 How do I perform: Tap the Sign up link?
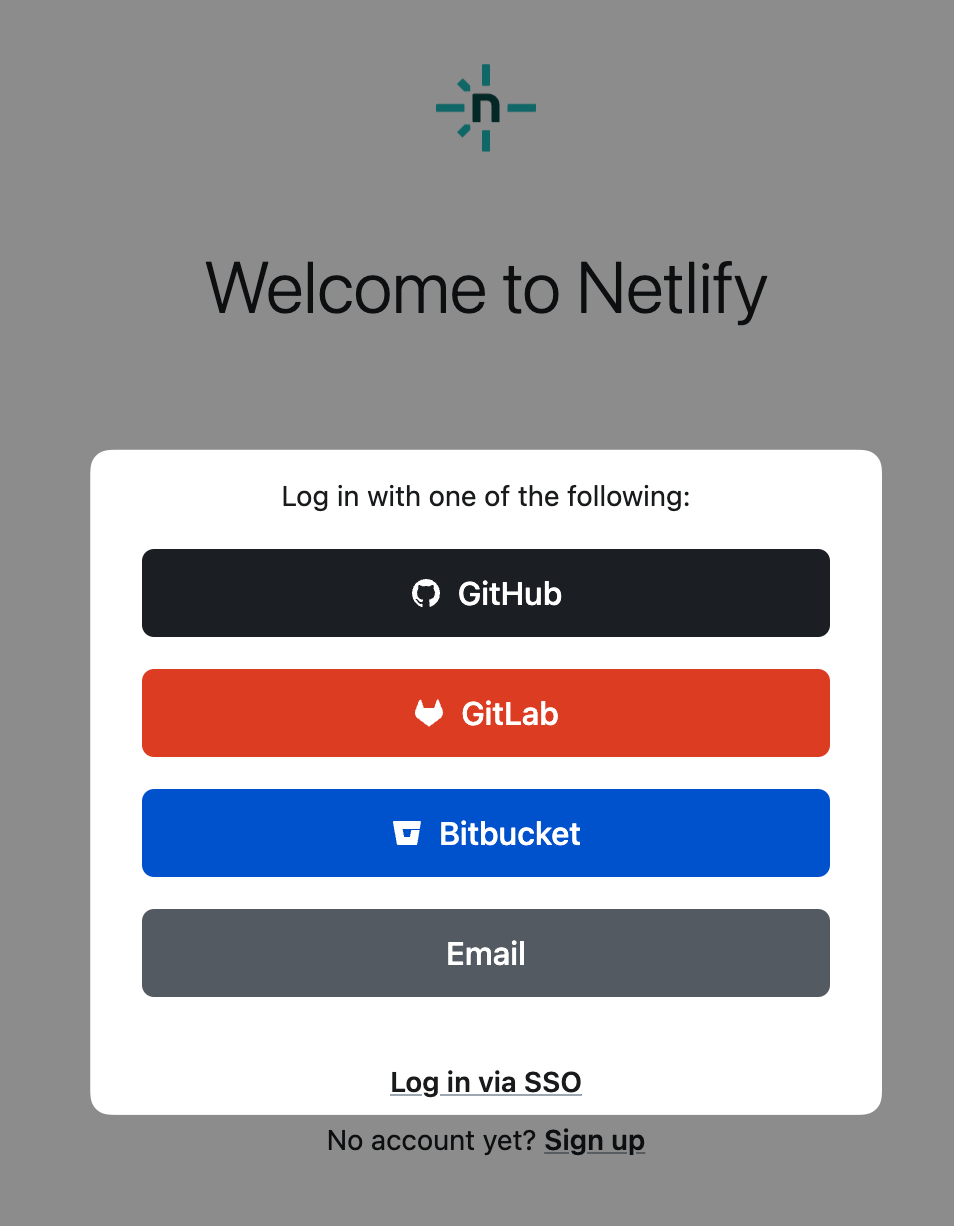(594, 1140)
